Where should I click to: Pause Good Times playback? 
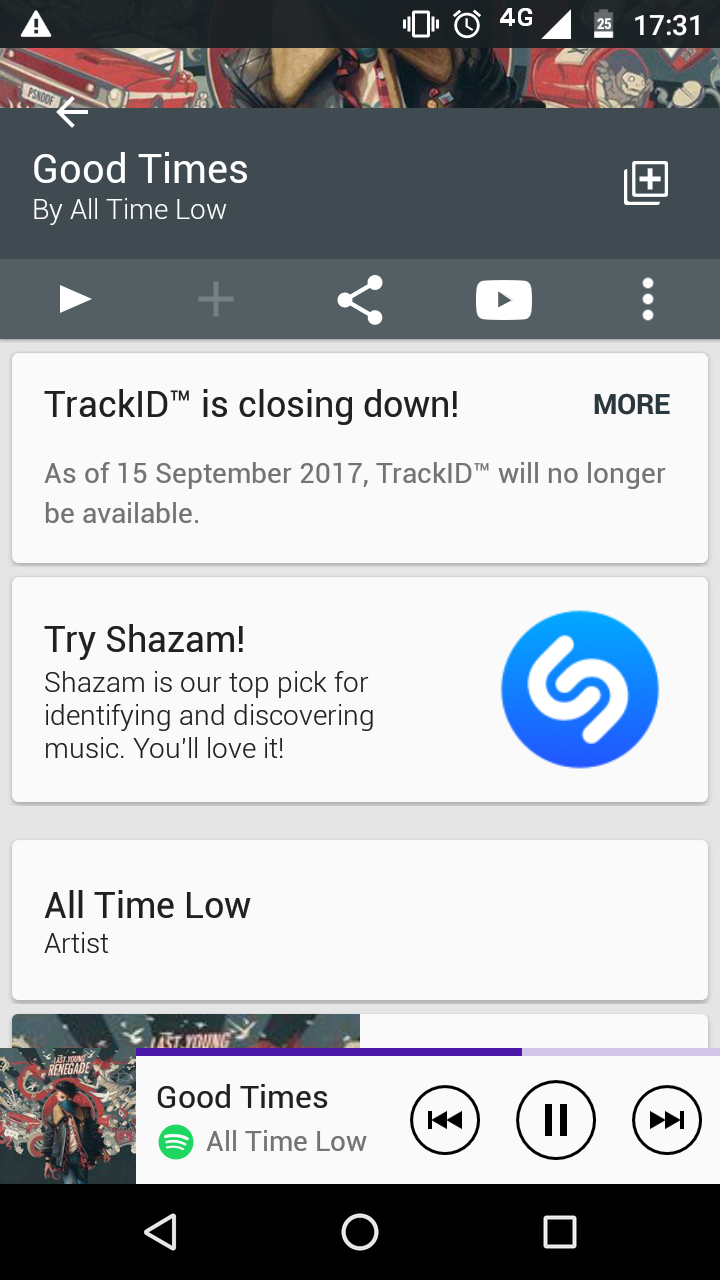[x=556, y=1120]
